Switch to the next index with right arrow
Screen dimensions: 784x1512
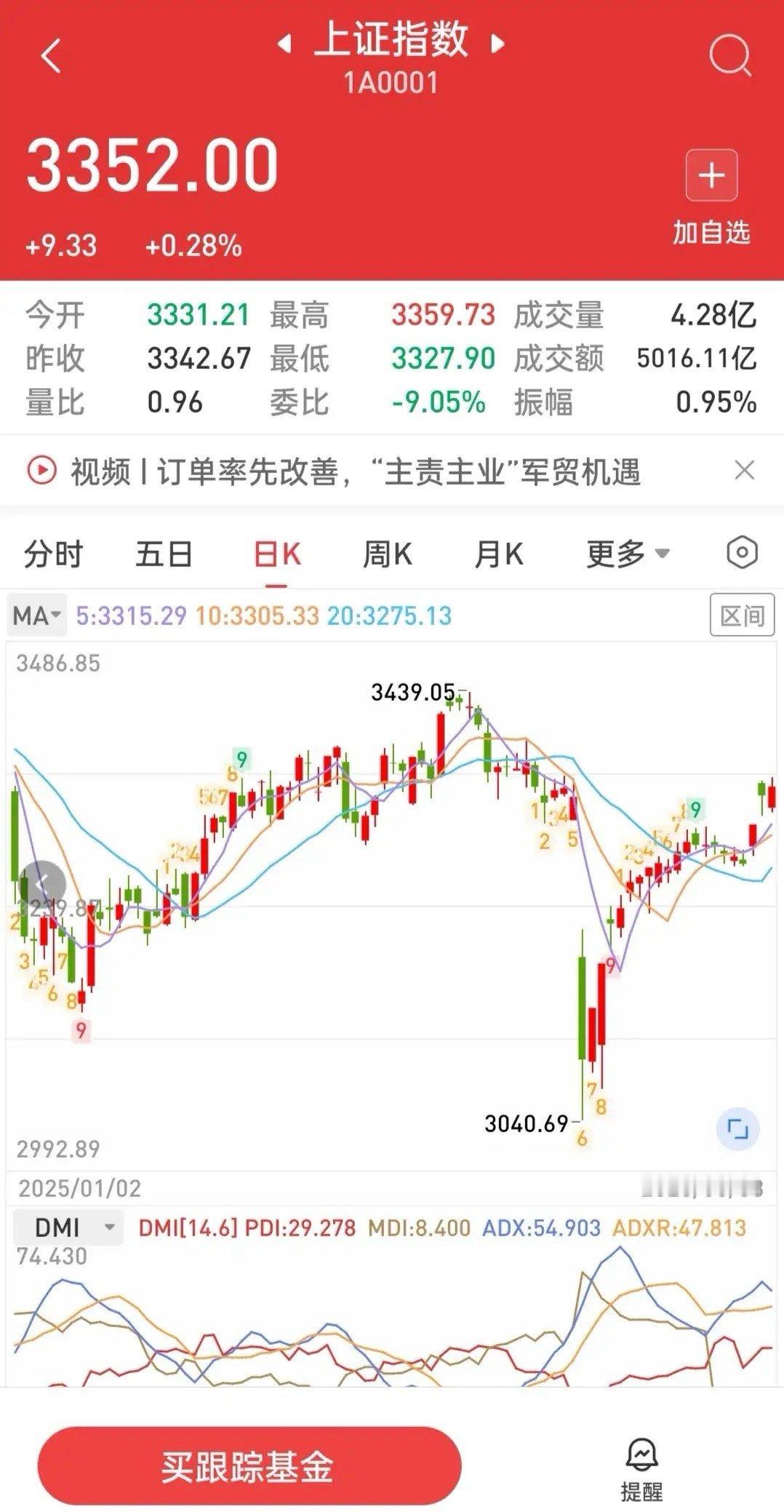coord(498,44)
